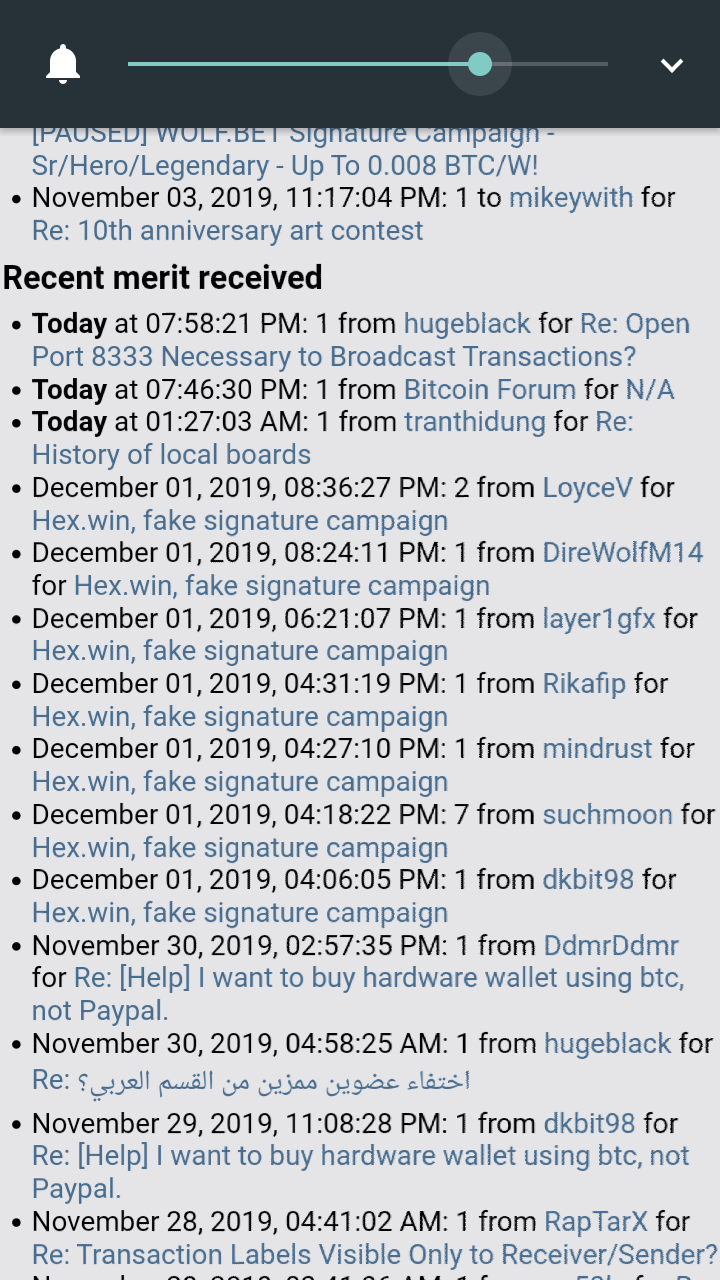Open the Arabic-titled Re: thread link
This screenshot has height=1280, width=720.
[x=251, y=1080]
